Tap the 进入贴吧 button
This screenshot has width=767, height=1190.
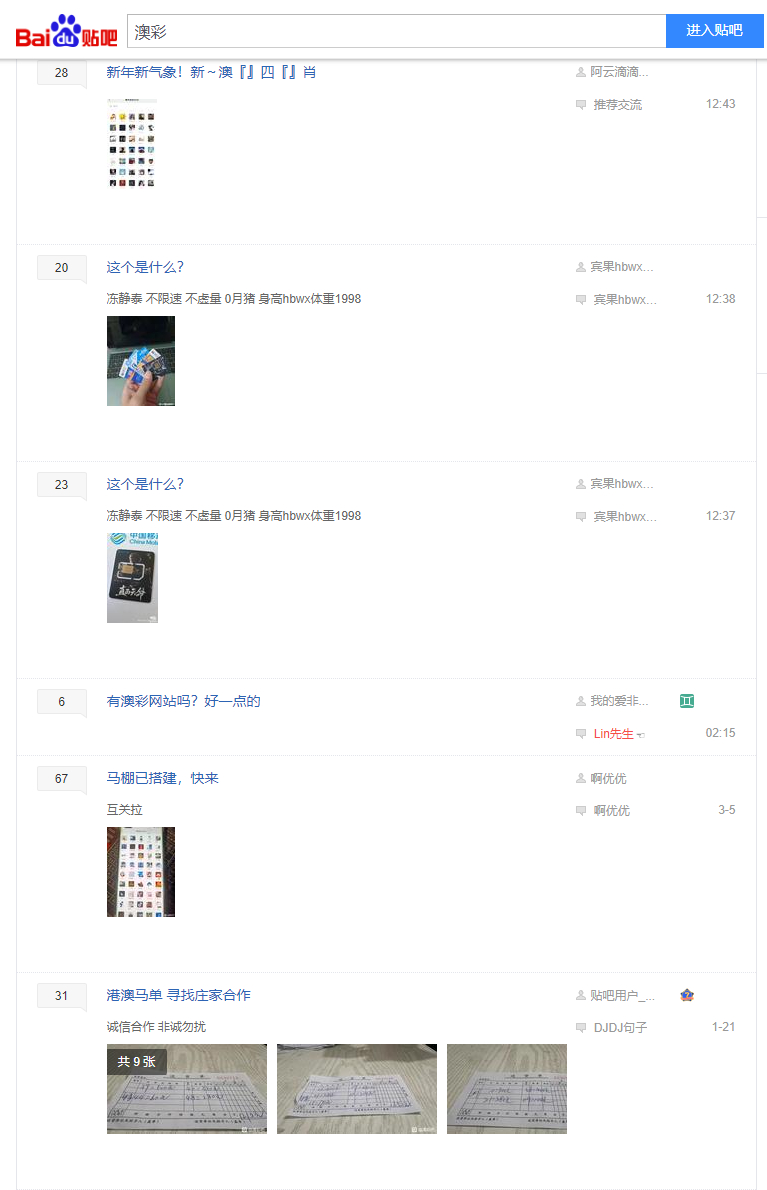pos(714,31)
